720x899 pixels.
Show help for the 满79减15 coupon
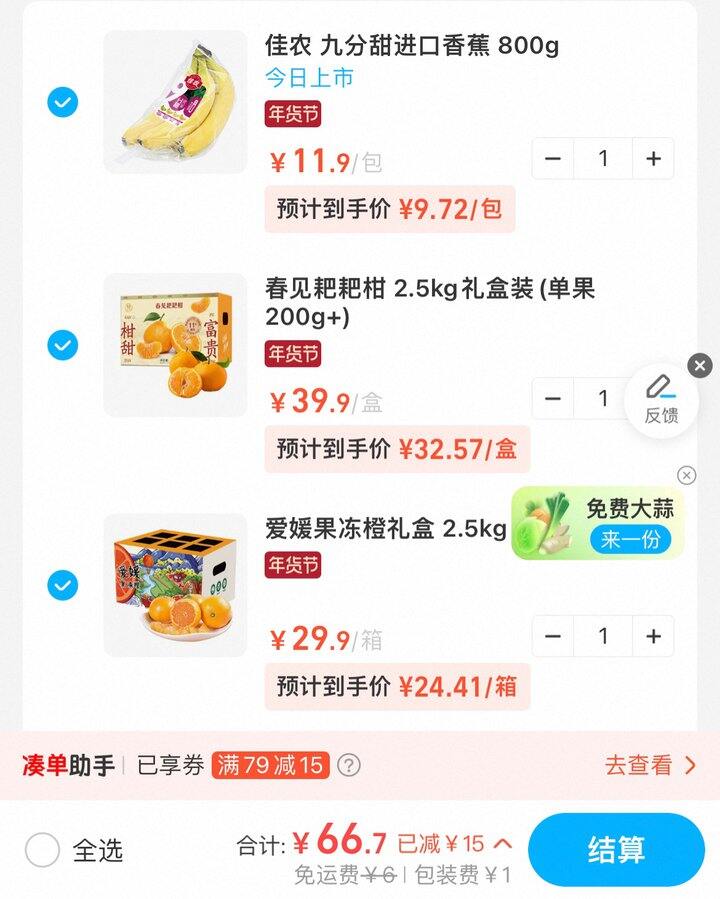pos(348,766)
